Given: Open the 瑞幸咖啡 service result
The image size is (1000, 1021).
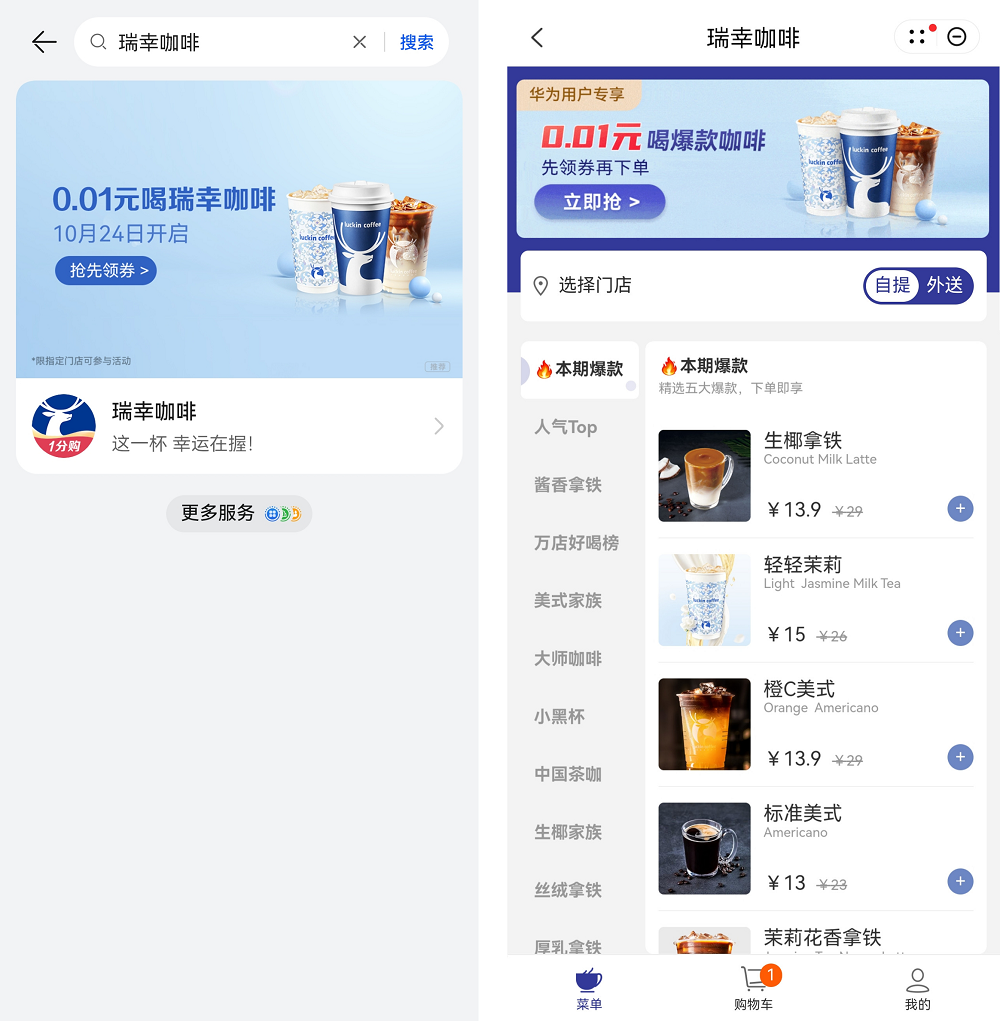Looking at the screenshot, I should coord(239,426).
